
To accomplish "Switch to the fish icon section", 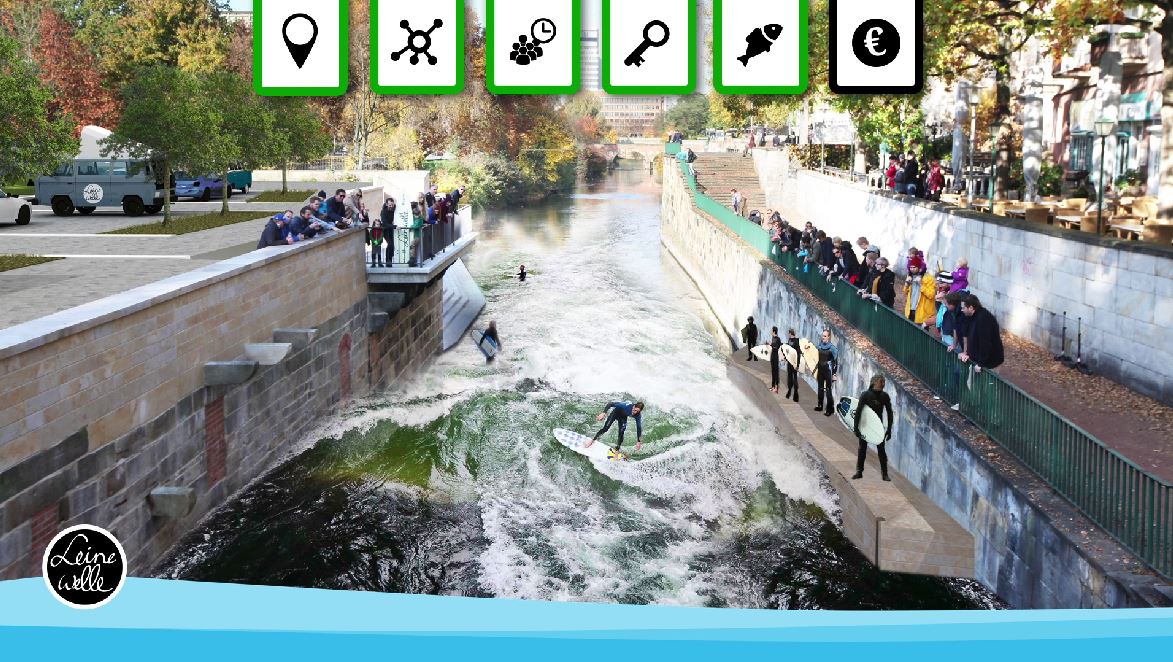I will coord(760,43).
